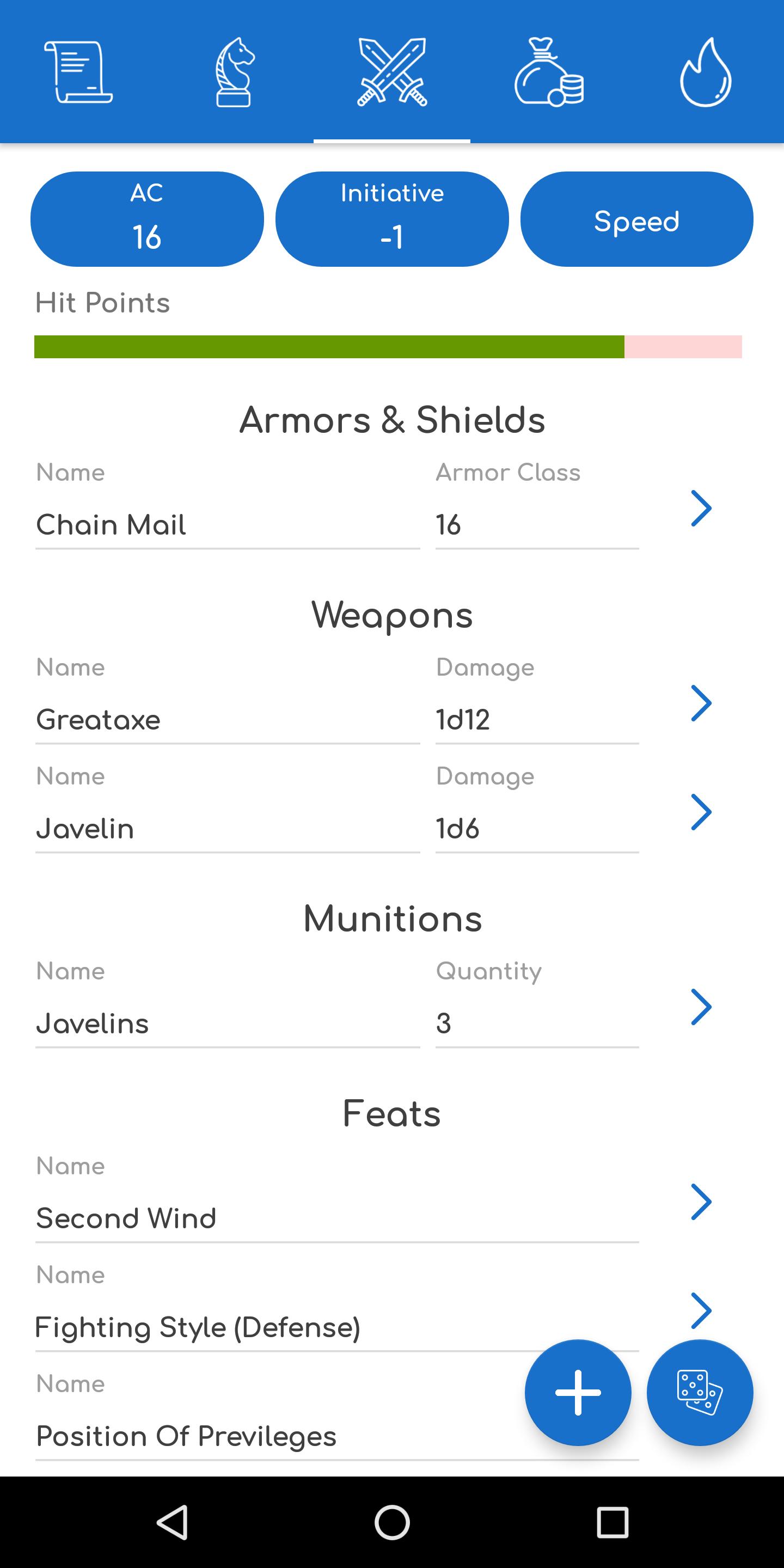The width and height of the screenshot is (784, 1568).
Task: Open the flame spells tab
Action: coord(705,72)
